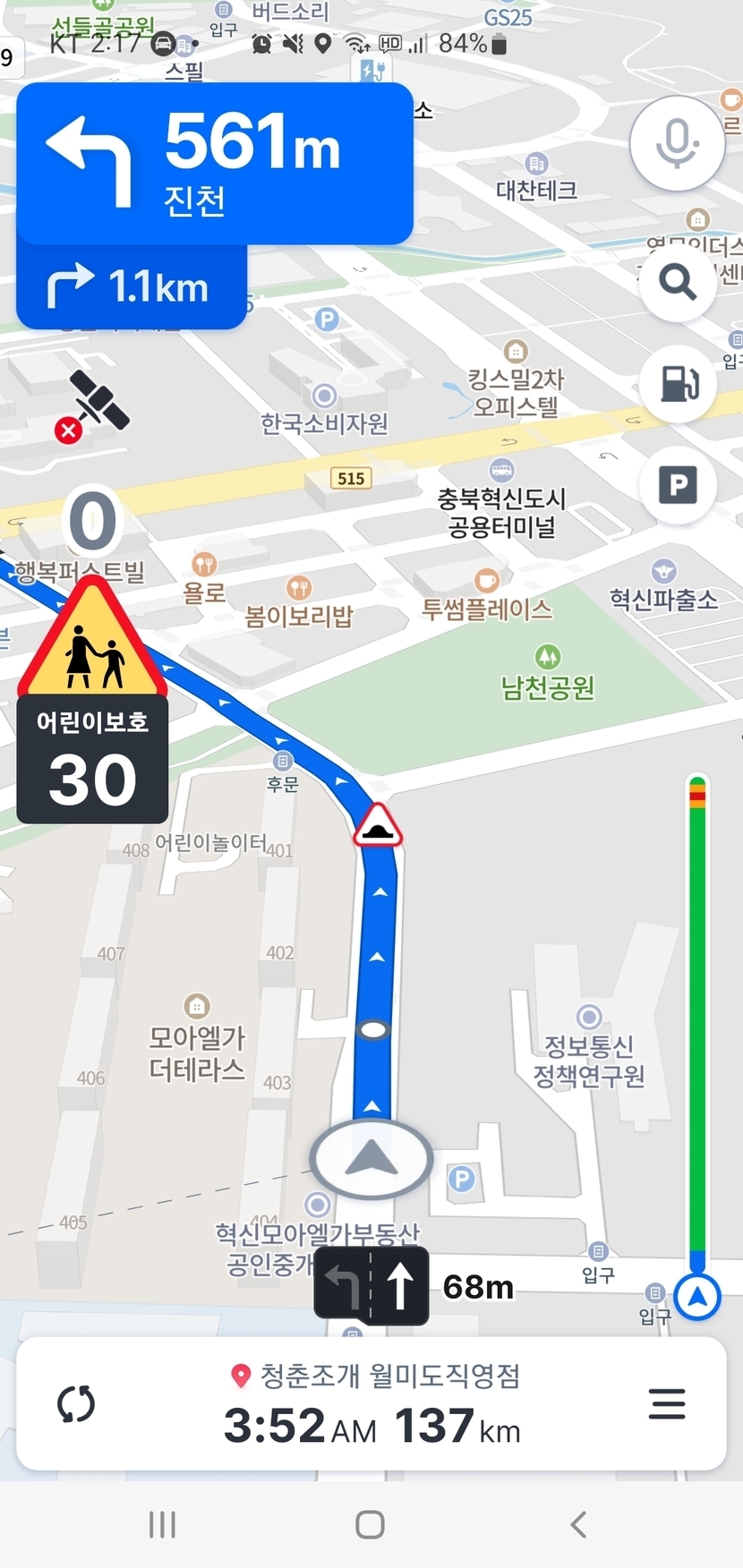Recenter map with the compass arrow button
Viewport: 743px width, 1568px height.
[x=697, y=1296]
